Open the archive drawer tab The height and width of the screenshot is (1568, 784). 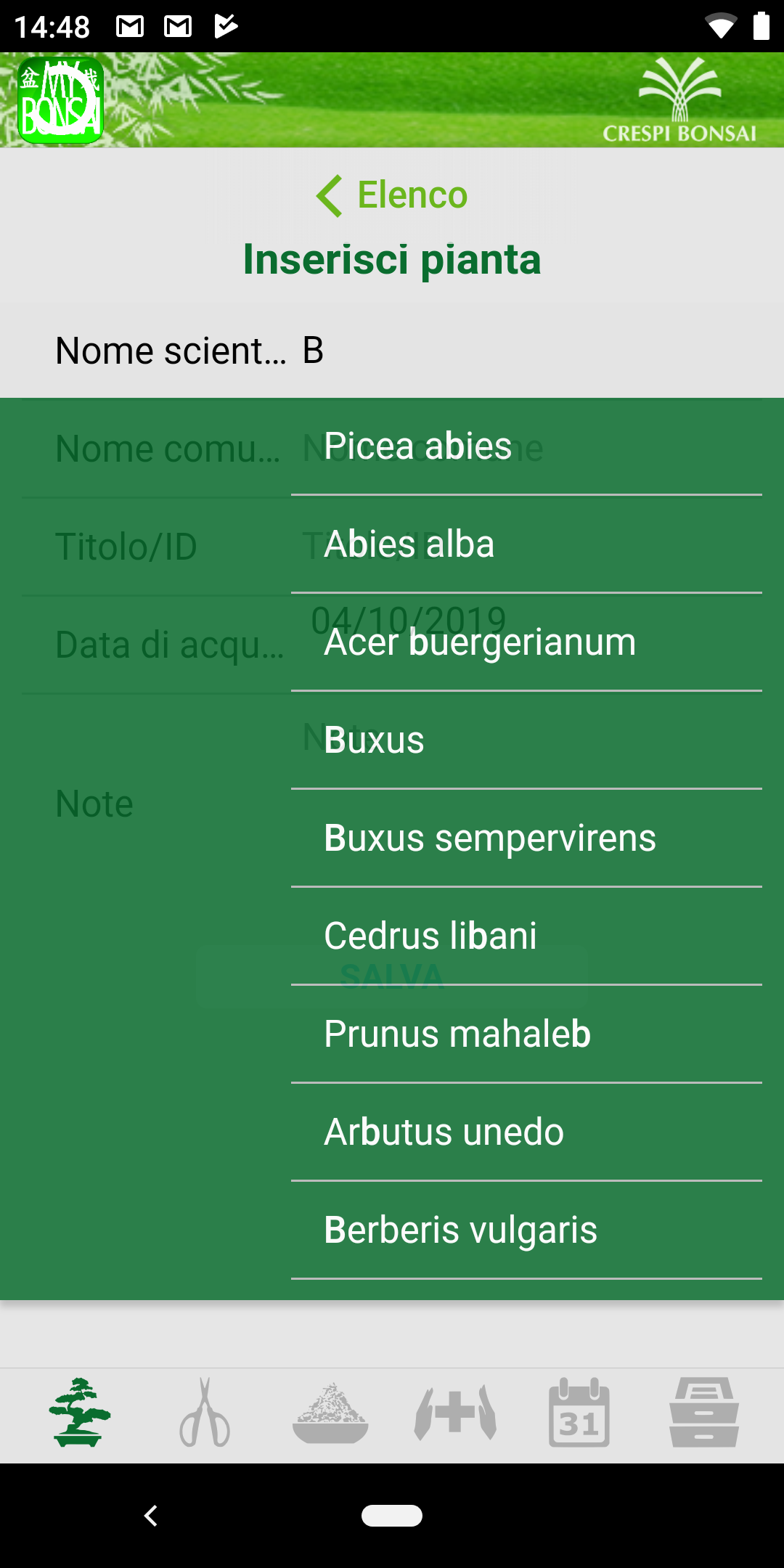point(704,1412)
